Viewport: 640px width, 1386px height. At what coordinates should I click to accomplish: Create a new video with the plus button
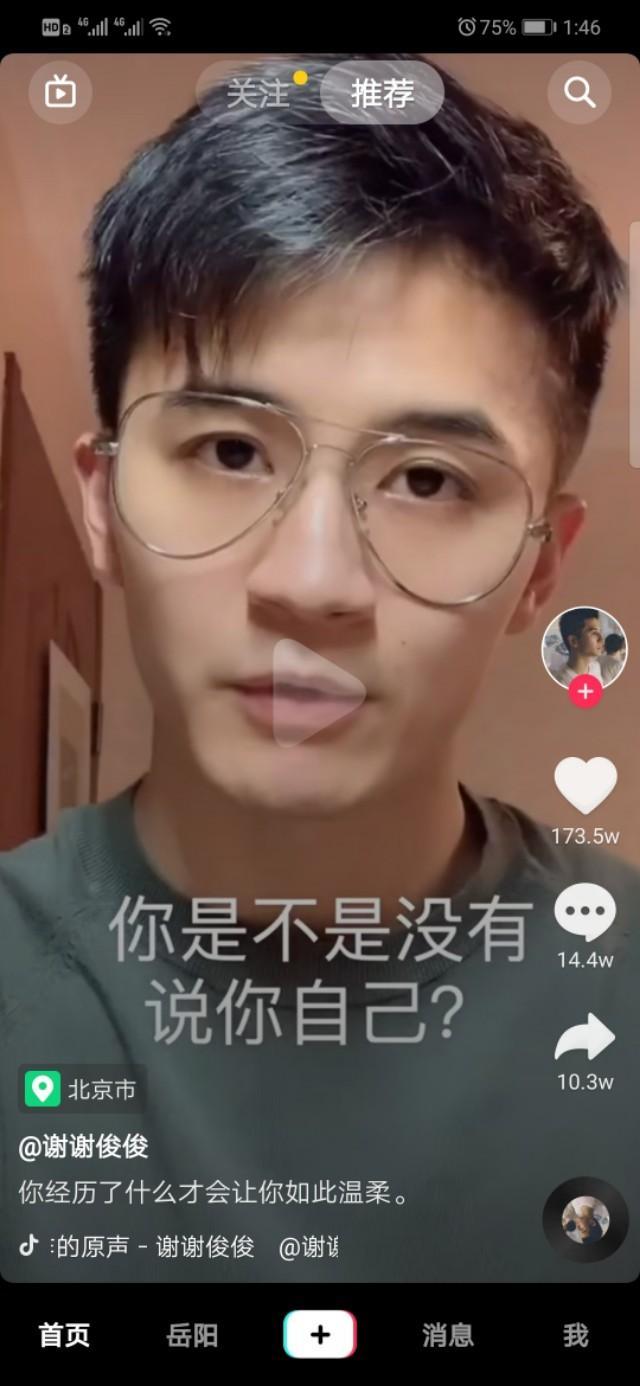[320, 1335]
